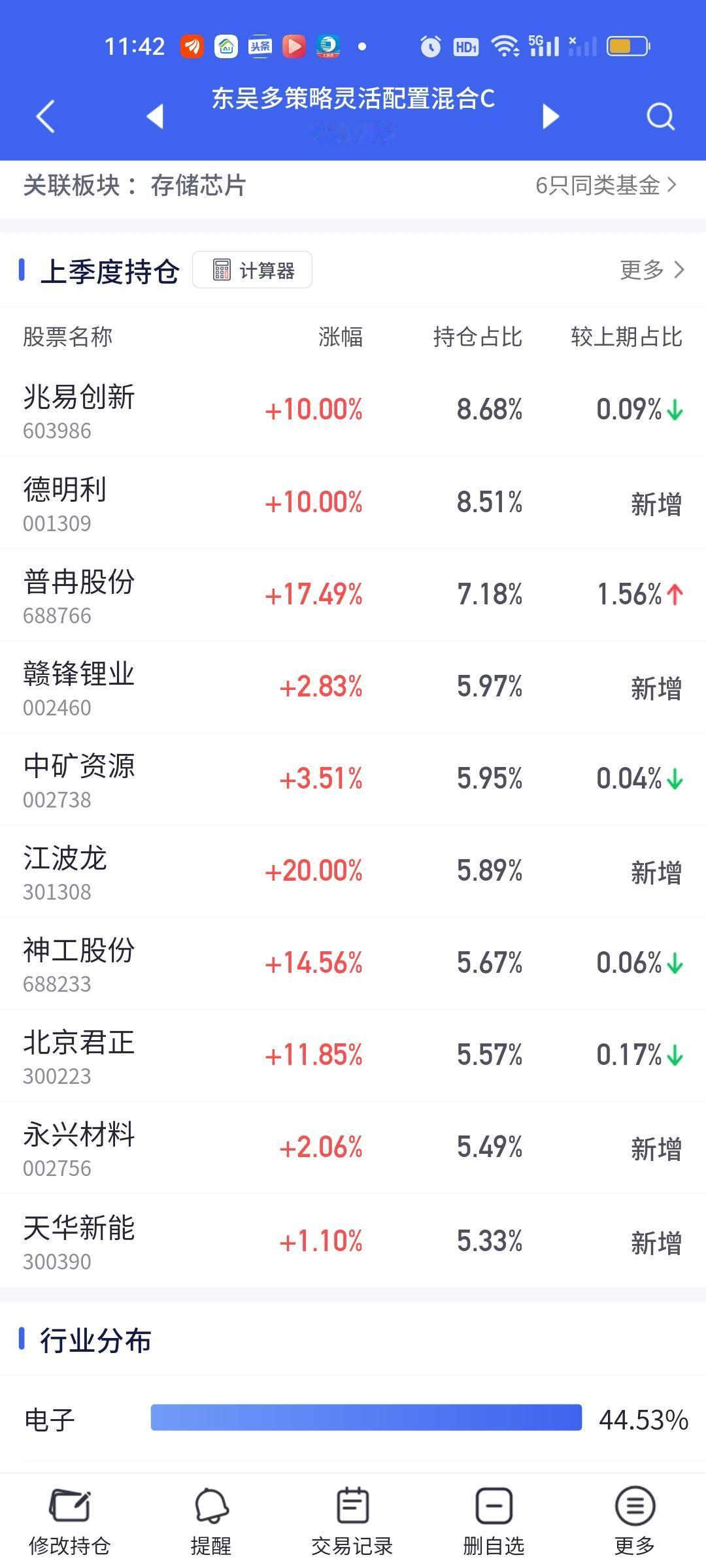Open the bottom 更多 menu
The width and height of the screenshot is (706, 1568).
click(635, 1521)
